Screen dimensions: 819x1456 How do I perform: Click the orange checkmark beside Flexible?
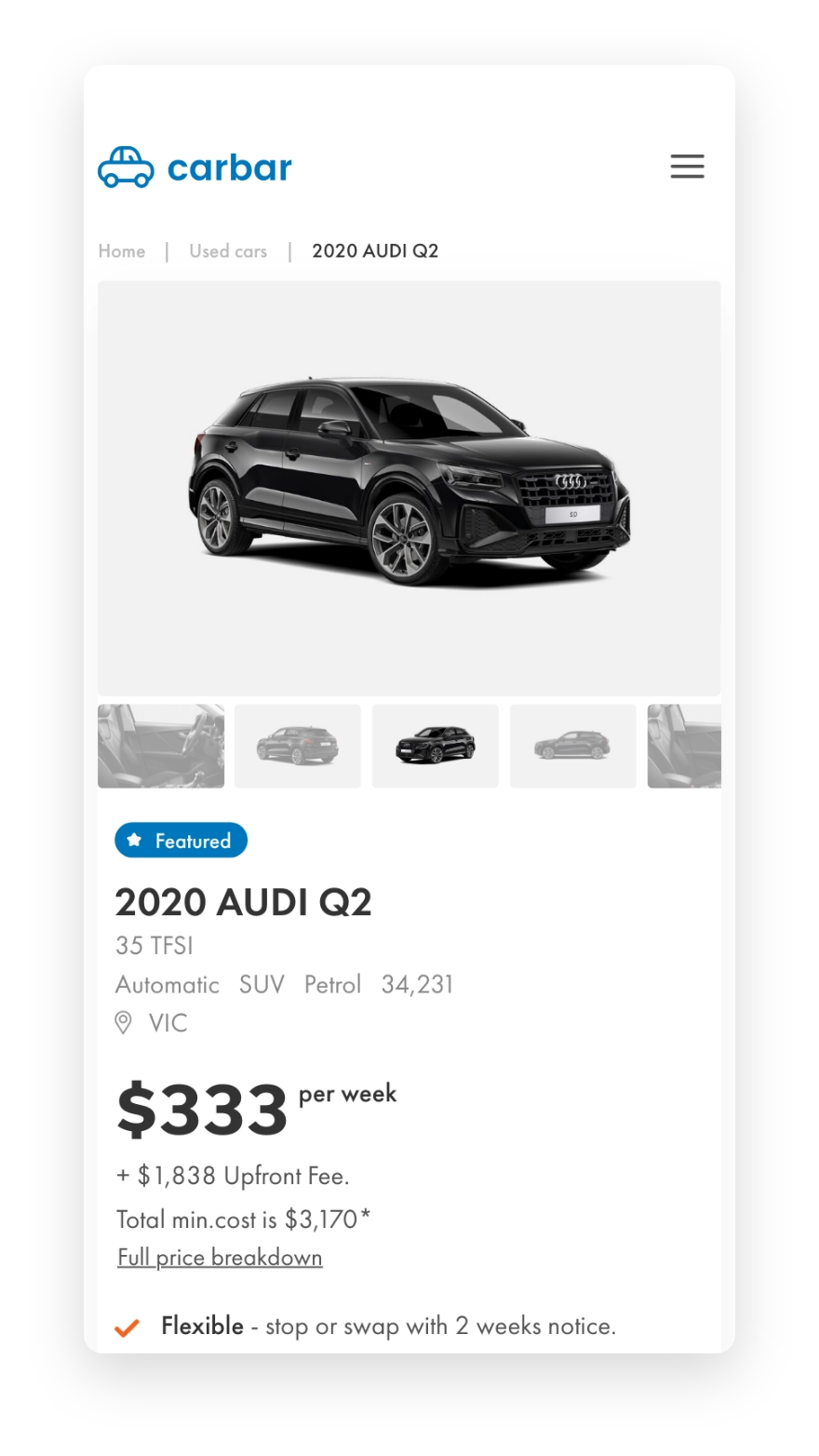128,1326
